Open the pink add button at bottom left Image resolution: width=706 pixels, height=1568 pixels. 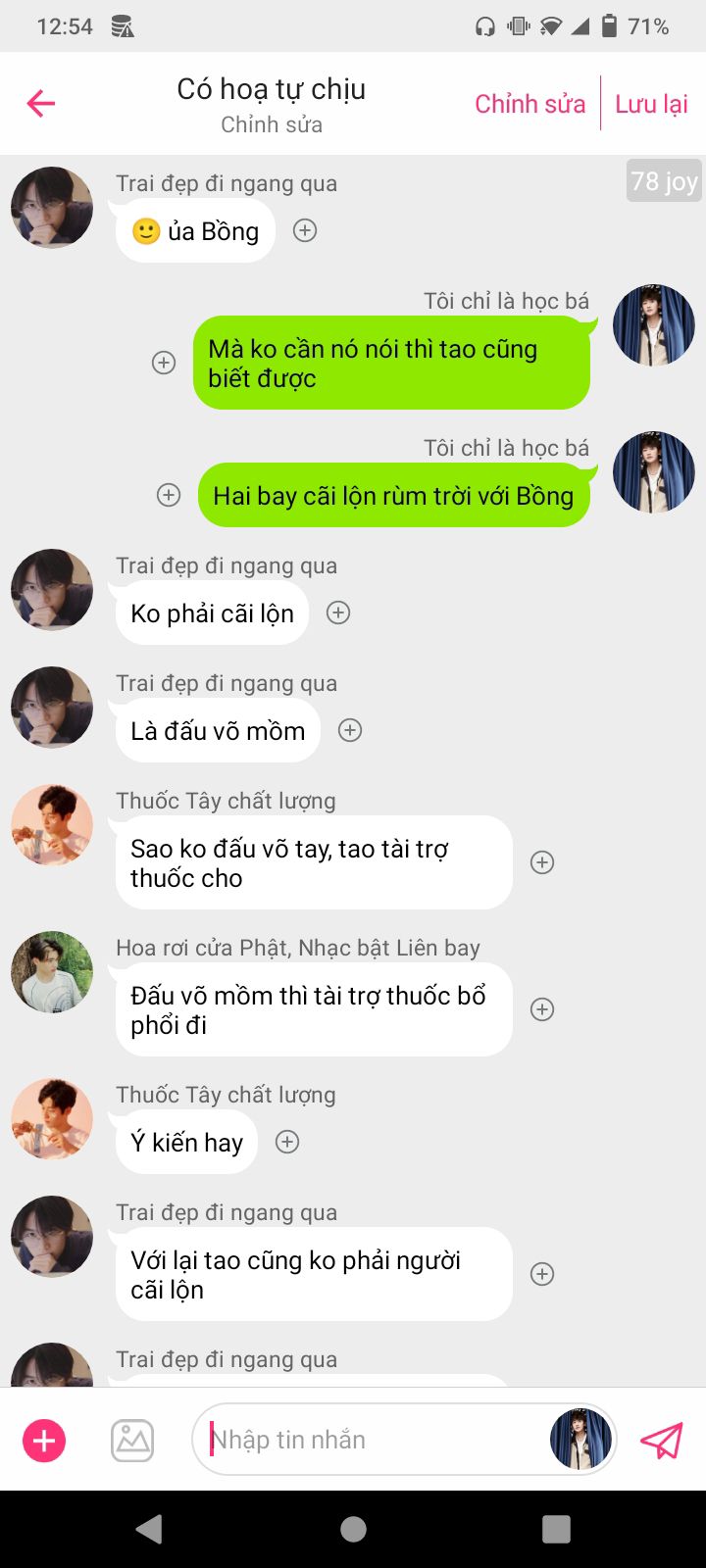[x=44, y=1441]
